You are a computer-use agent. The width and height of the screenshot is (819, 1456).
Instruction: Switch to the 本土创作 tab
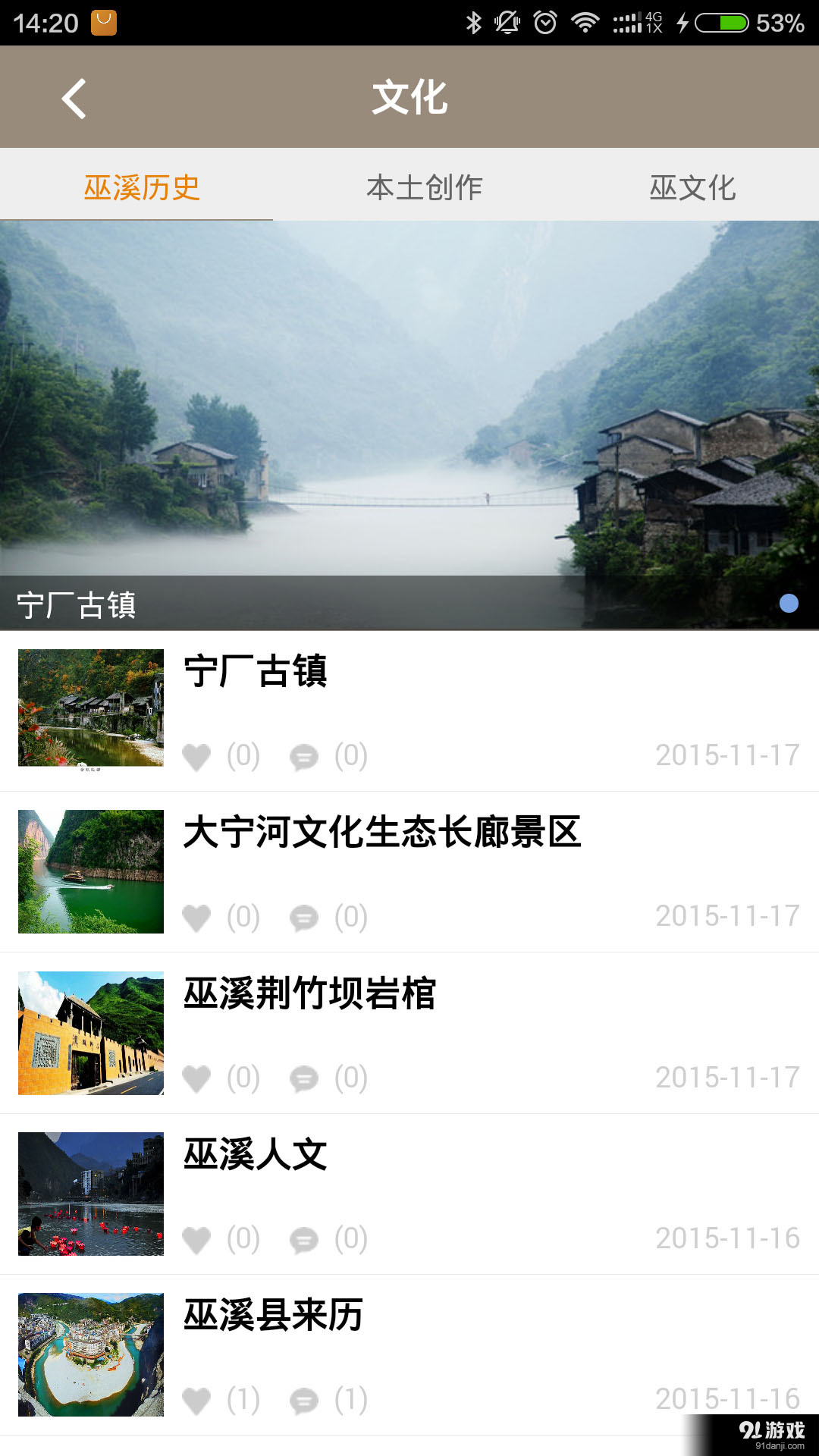424,187
